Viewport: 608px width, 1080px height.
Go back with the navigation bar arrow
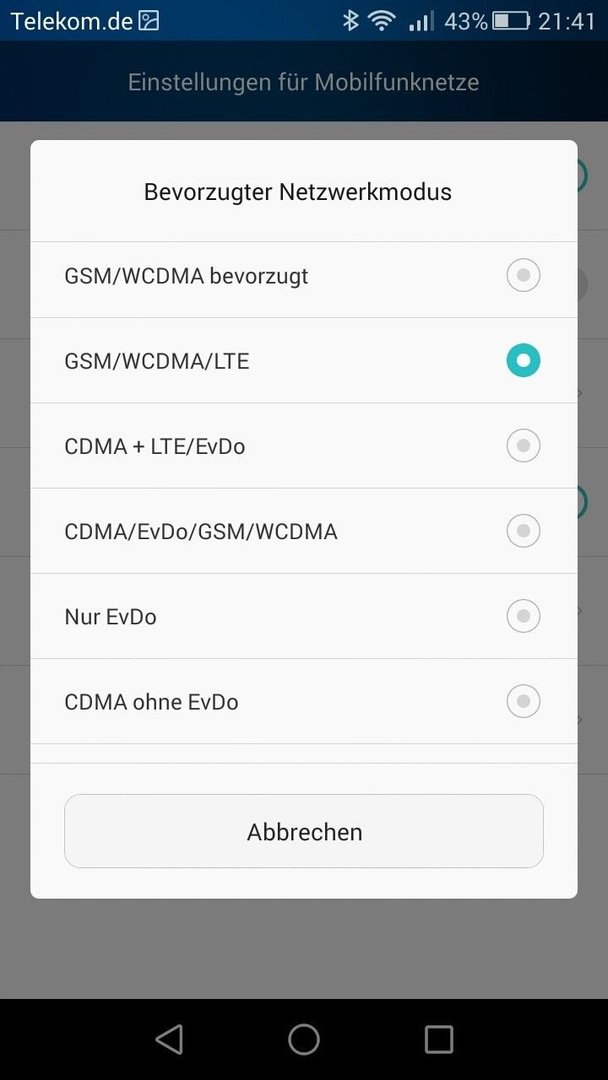point(169,1039)
